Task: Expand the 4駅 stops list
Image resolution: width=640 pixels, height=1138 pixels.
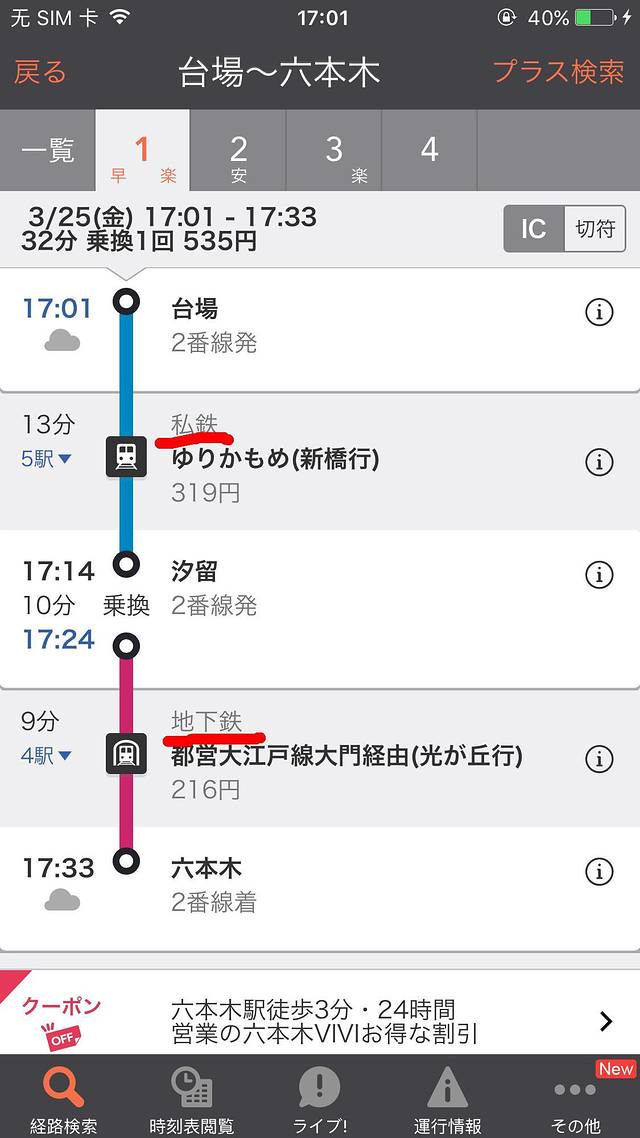Action: [x=47, y=755]
